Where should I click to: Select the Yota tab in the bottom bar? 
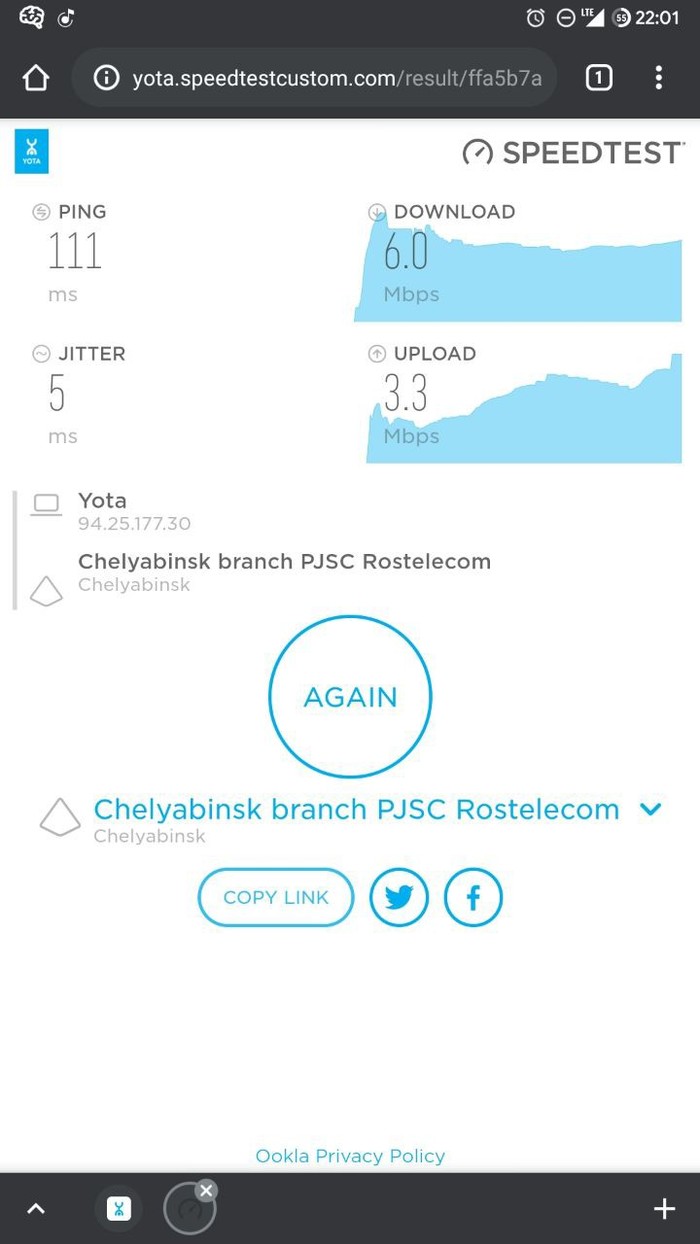coord(118,1209)
